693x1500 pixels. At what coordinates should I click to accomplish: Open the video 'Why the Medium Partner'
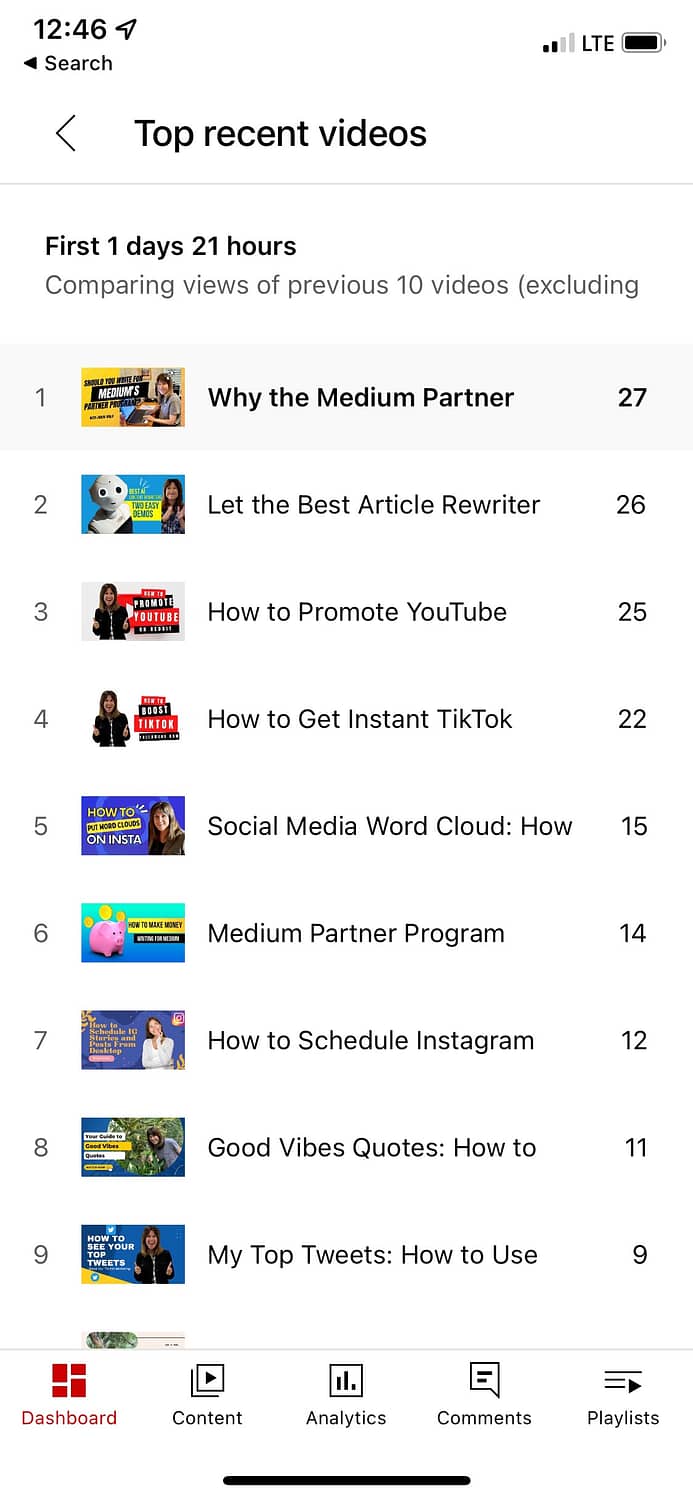pos(360,397)
